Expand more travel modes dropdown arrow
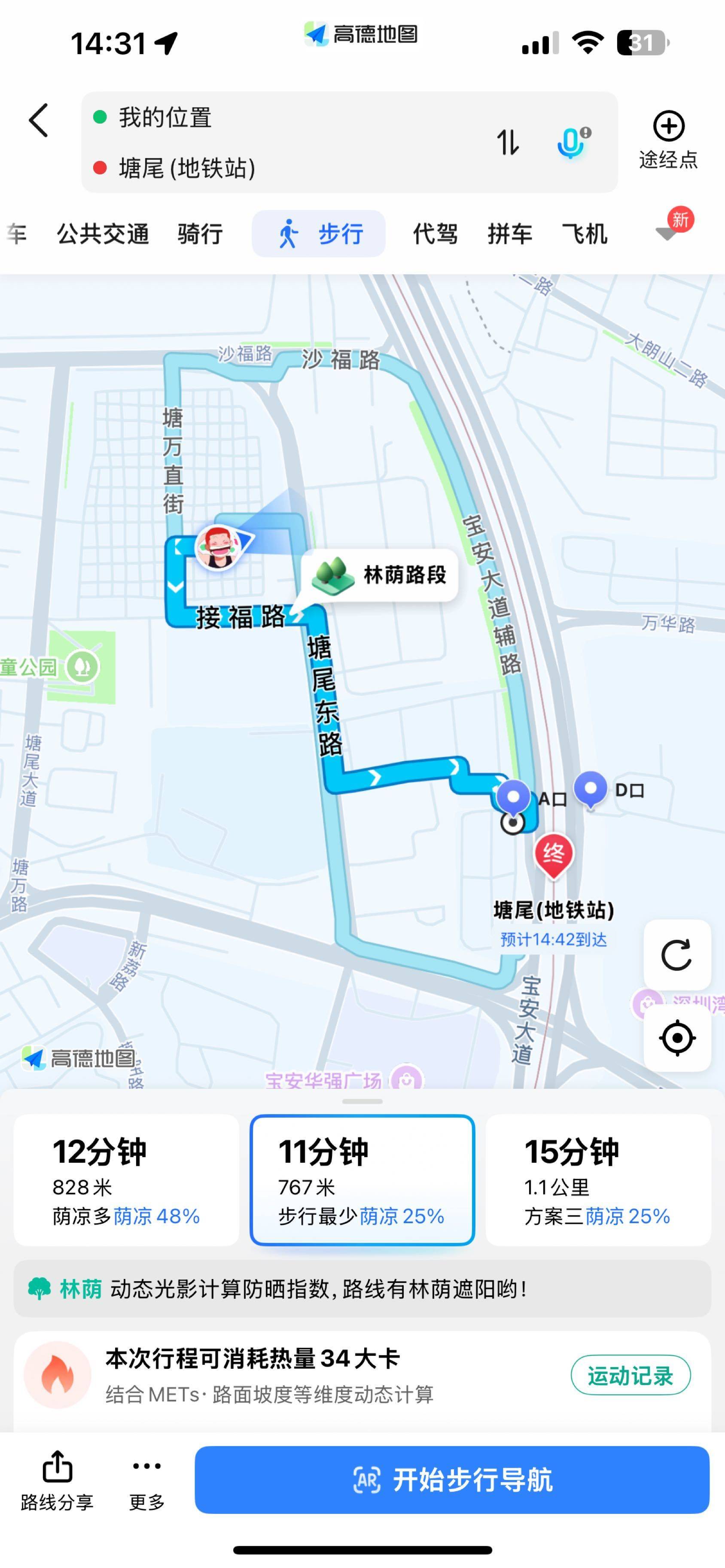The image size is (725, 1568). [x=667, y=233]
